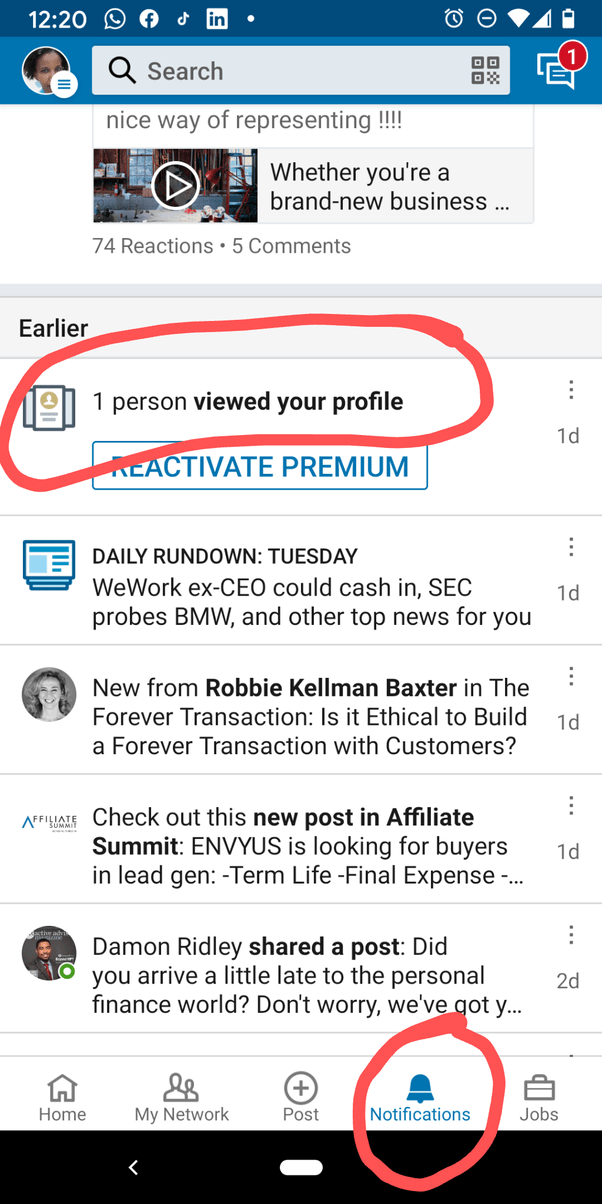This screenshot has height=1204, width=602.
Task: Tap the system back arrow
Action: coord(133,1167)
